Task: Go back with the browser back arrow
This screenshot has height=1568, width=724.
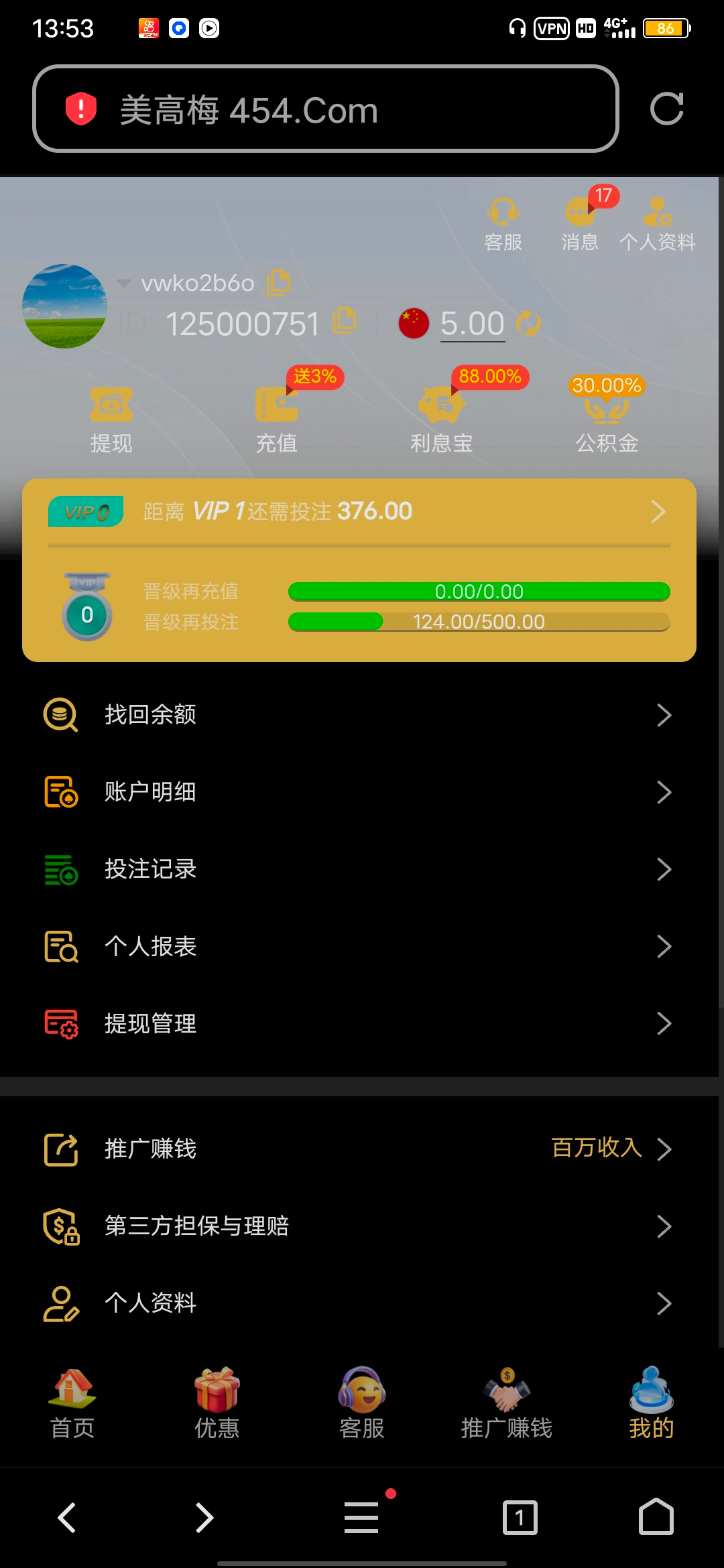Action: click(x=67, y=1518)
